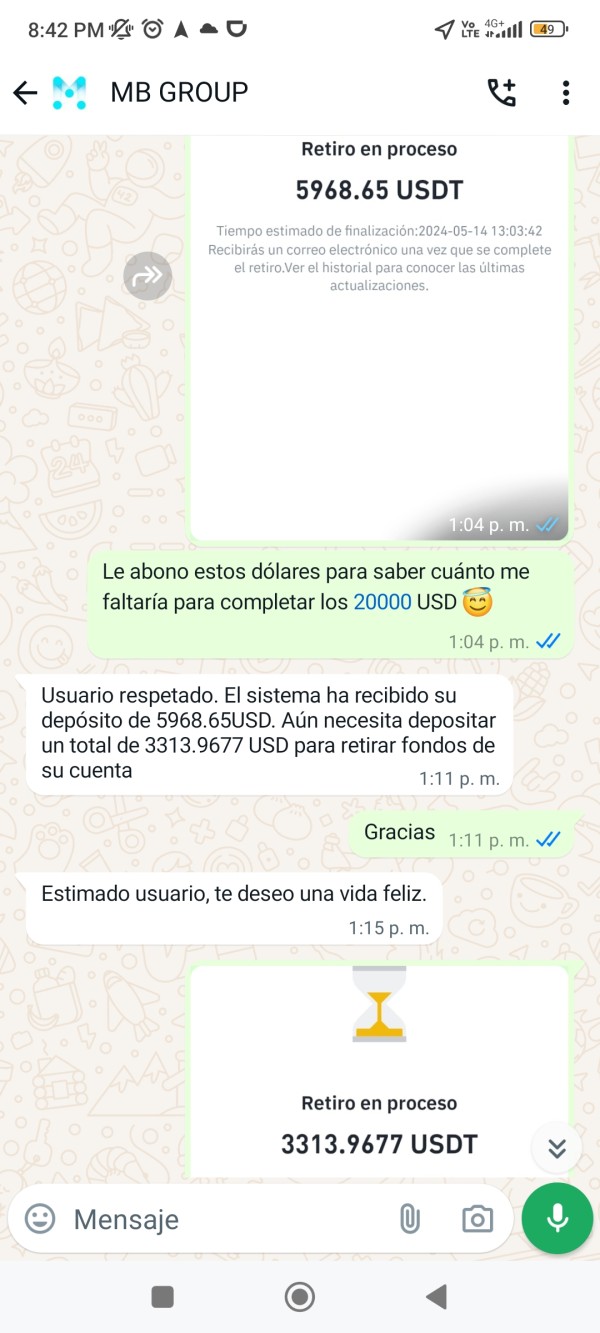The width and height of the screenshot is (600, 1333).
Task: Open the three-dot overflow menu
Action: 565,93
